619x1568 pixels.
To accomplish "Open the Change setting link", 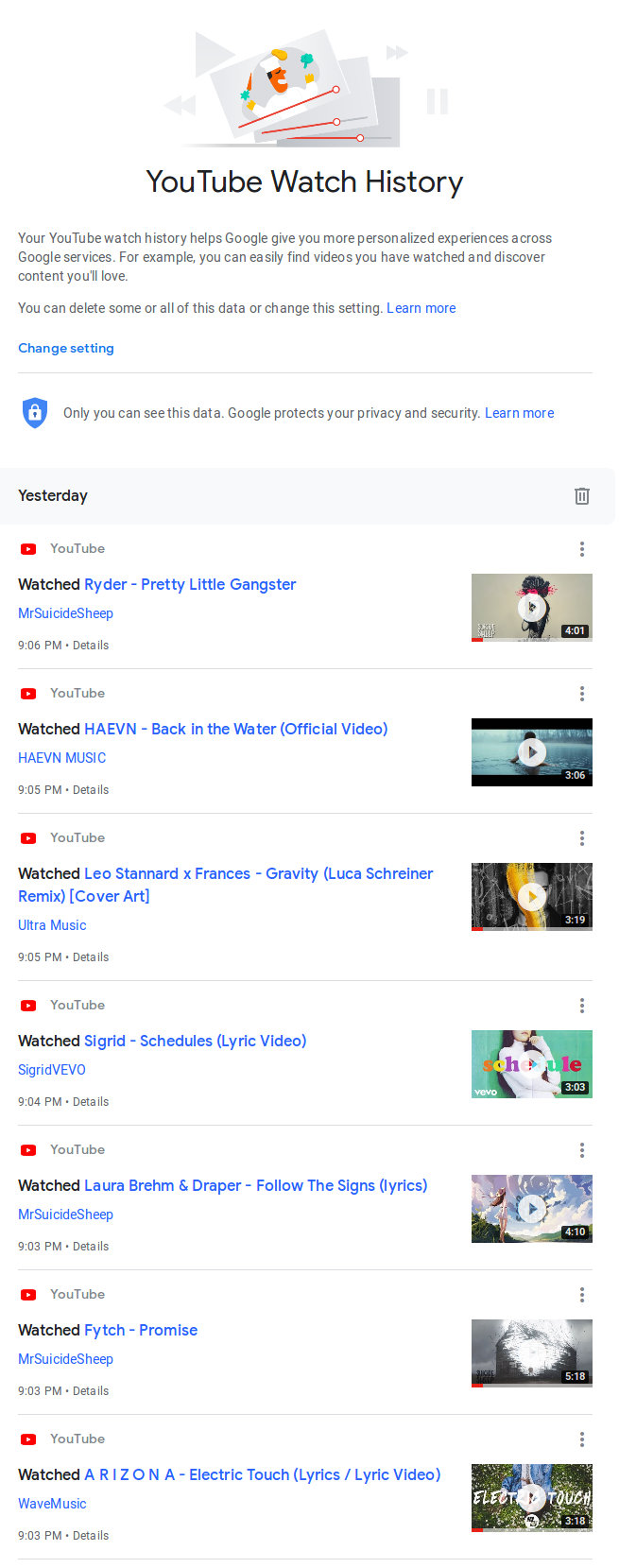I will pos(66,348).
